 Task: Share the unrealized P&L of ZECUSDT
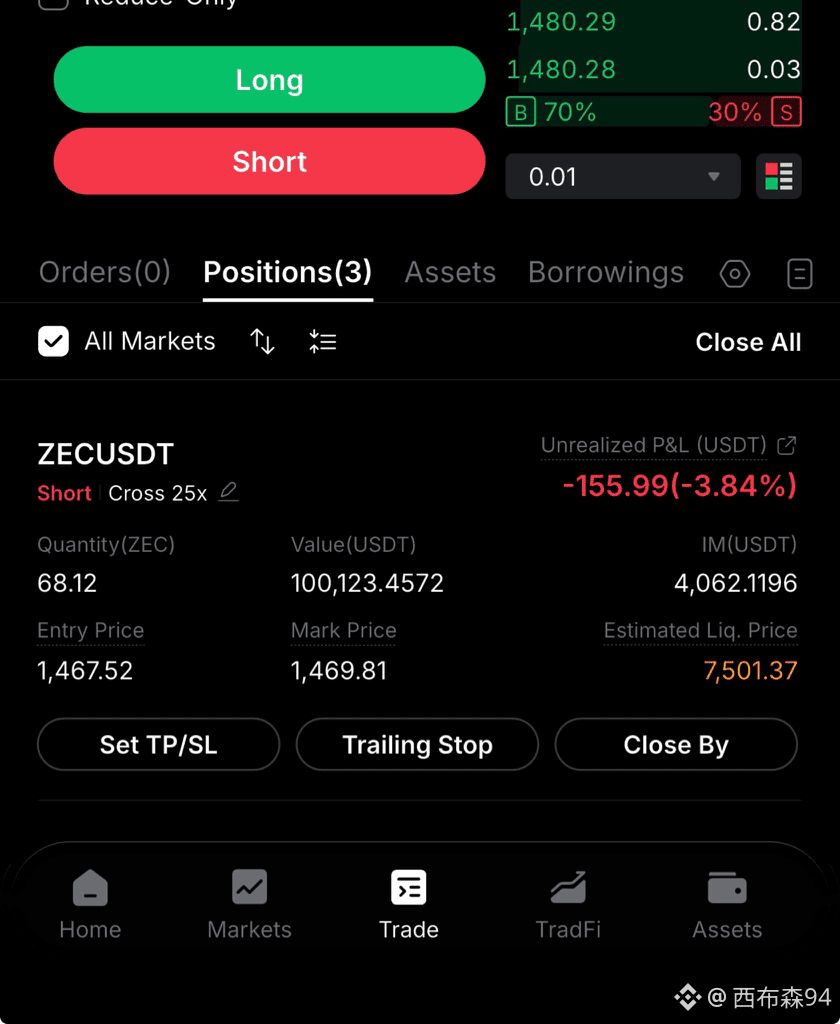click(x=786, y=445)
